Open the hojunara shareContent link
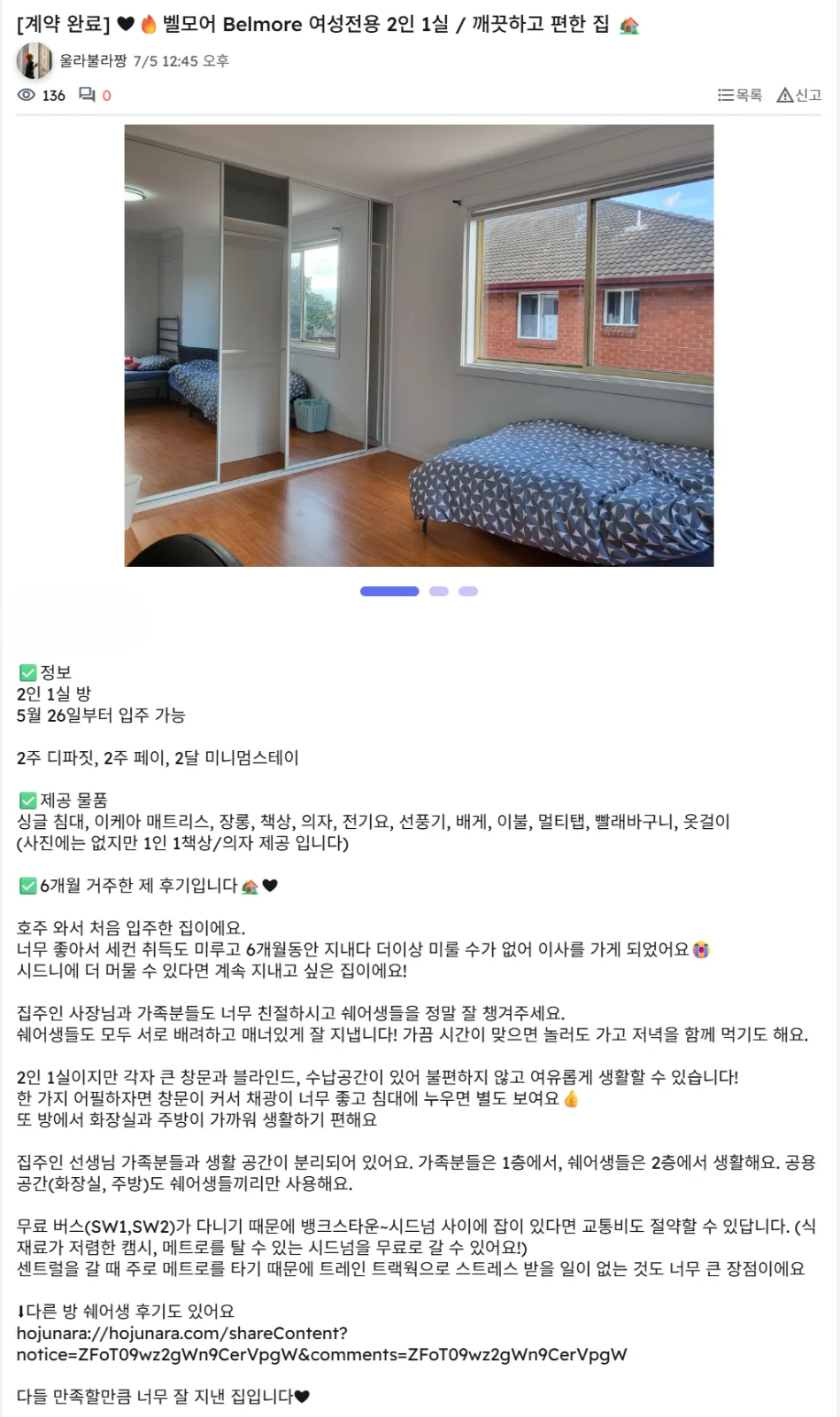The image size is (840, 1417). click(x=321, y=1343)
